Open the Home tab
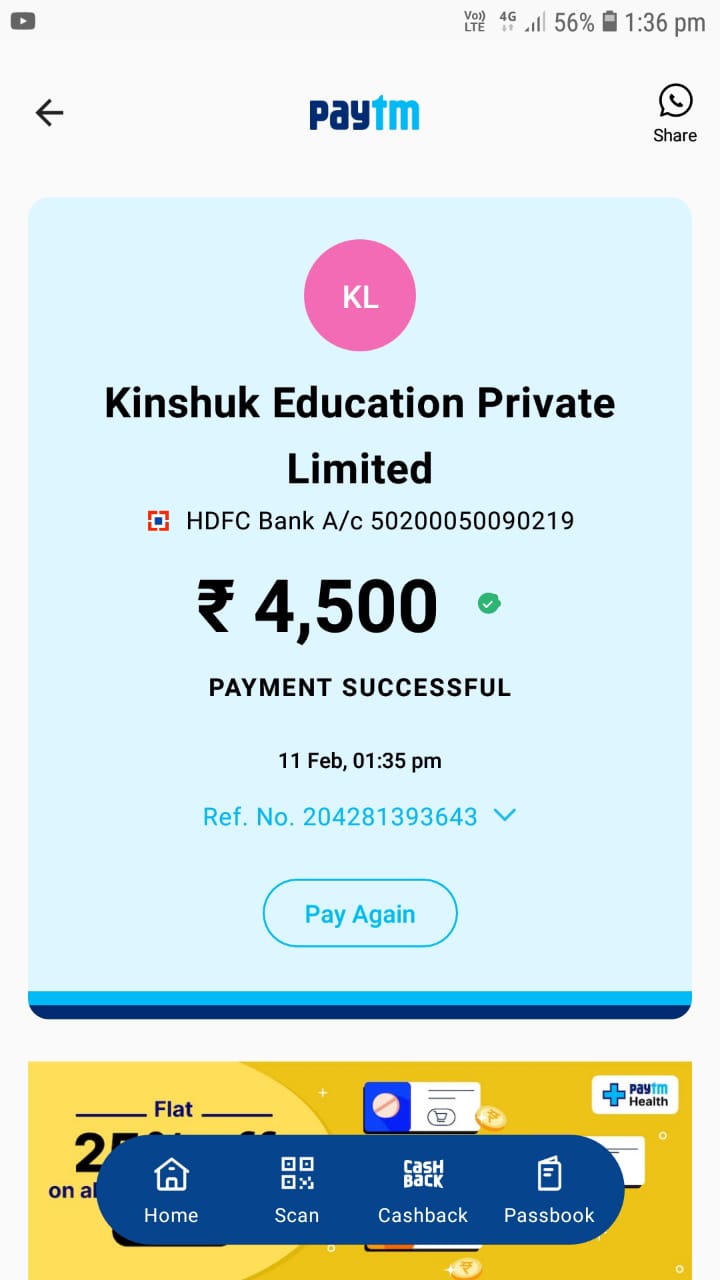 (171, 1190)
